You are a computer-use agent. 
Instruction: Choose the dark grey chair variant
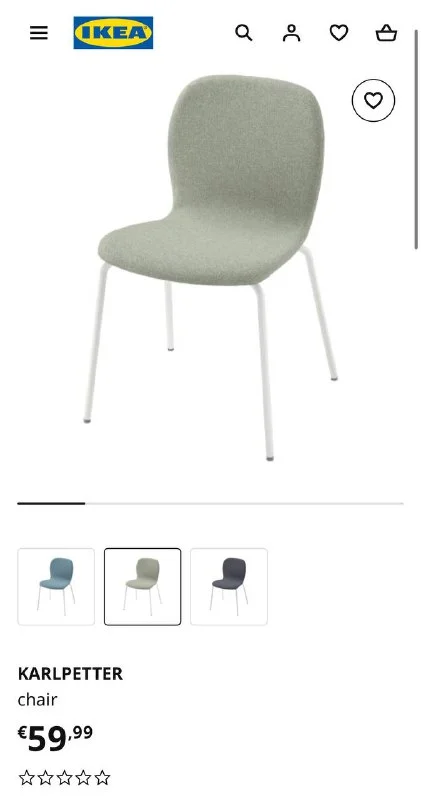229,586
